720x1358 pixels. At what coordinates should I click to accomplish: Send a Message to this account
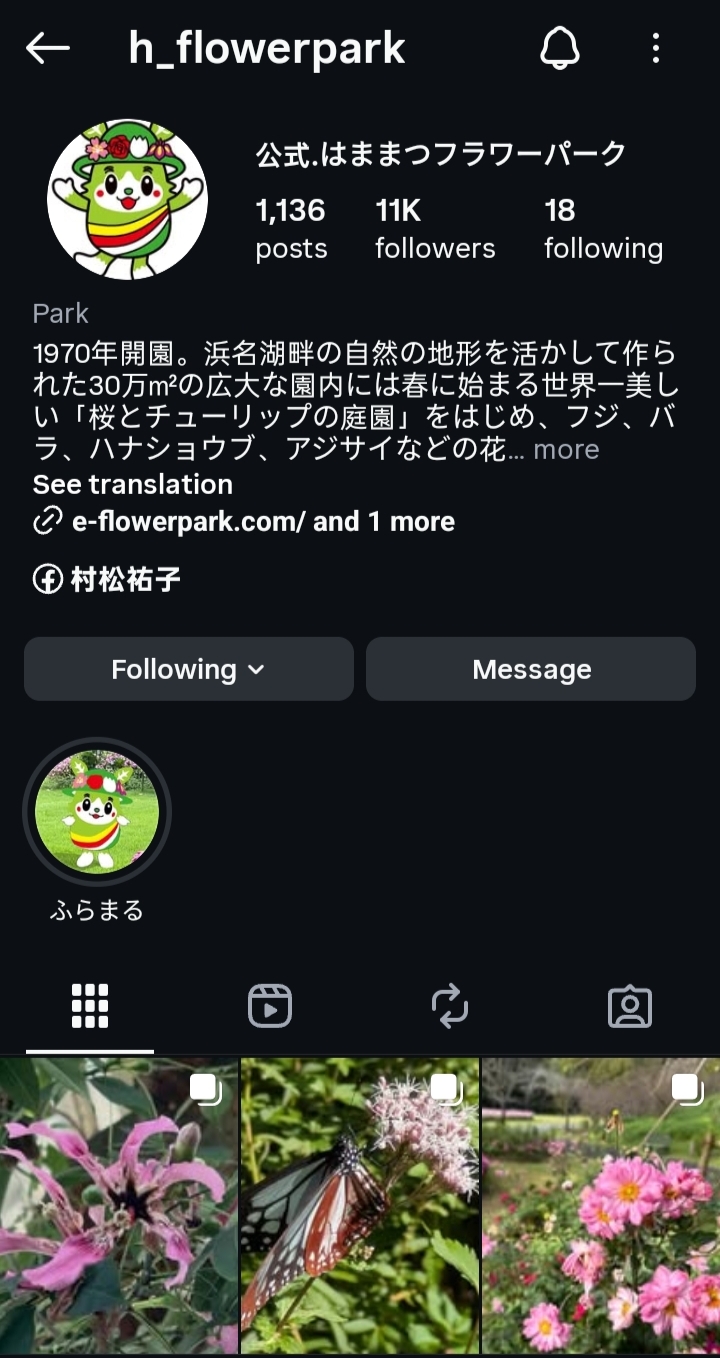point(531,669)
